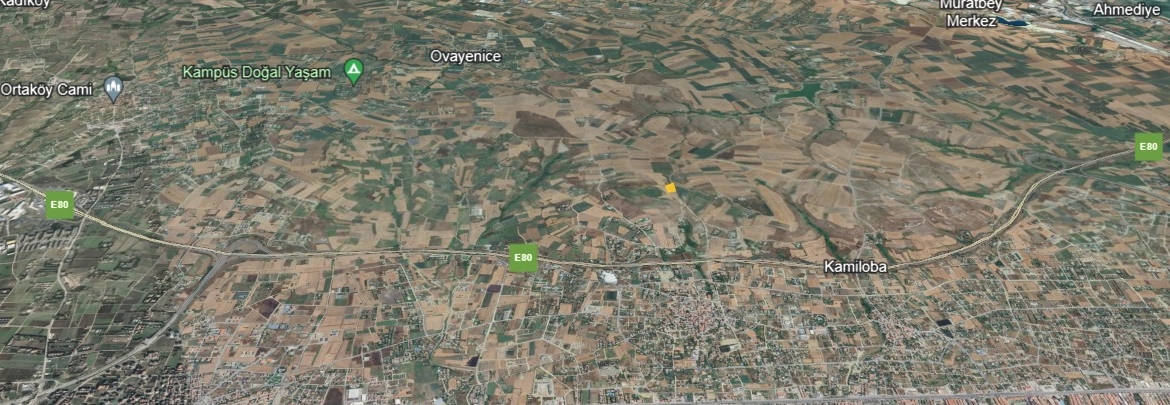
Task: Open the Kampüs Doğal Yaşam place marker
Action: click(x=353, y=71)
